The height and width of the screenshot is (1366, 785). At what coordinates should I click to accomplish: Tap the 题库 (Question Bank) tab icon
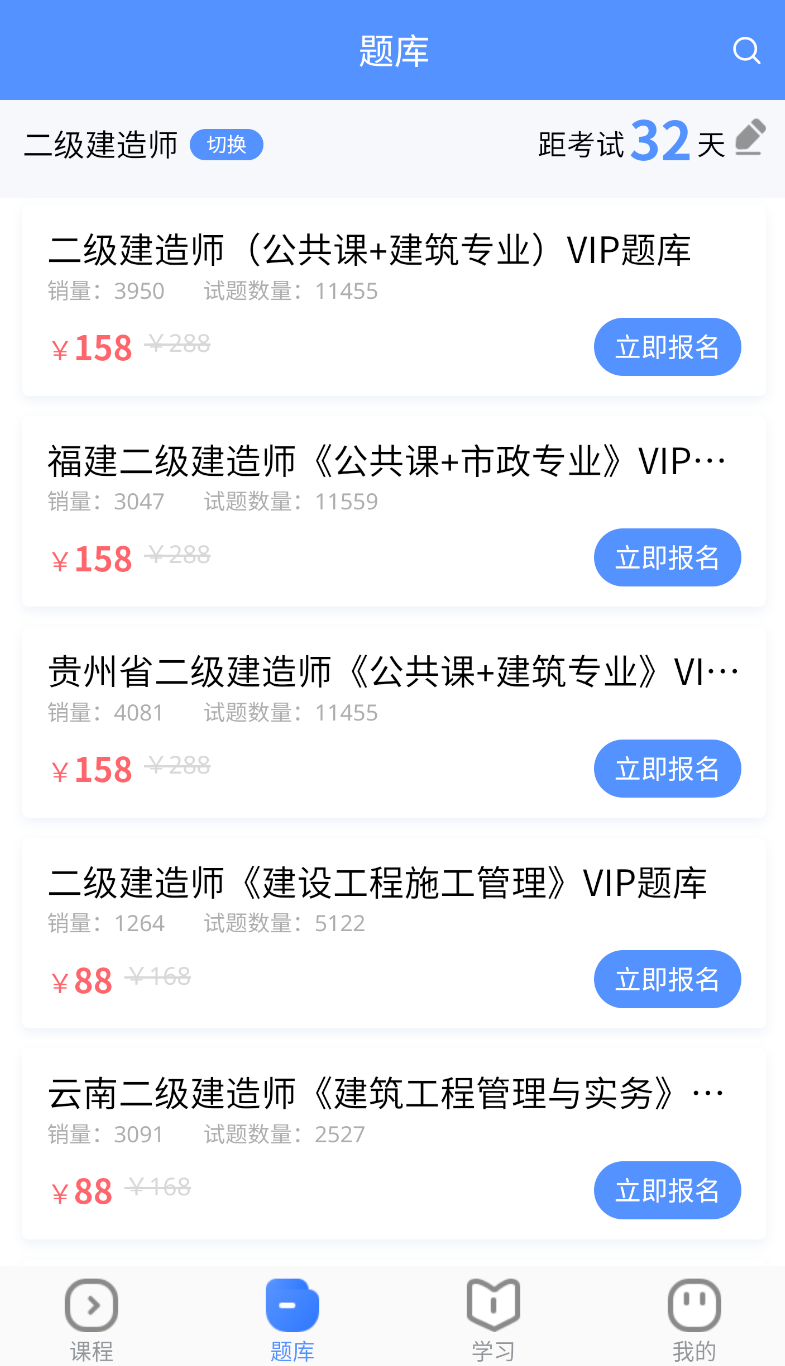pyautogui.click(x=291, y=1304)
